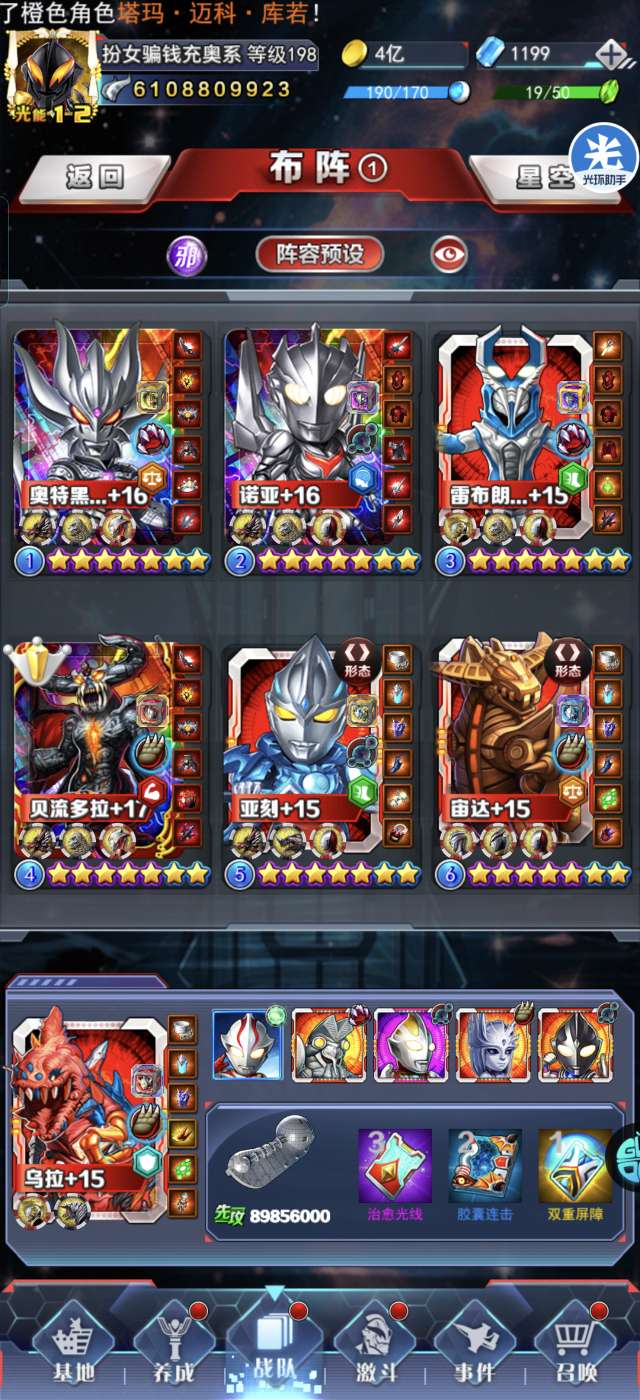The image size is (640, 1400).
Task: Open the 阵容预设 lineup preset
Action: coord(320,253)
